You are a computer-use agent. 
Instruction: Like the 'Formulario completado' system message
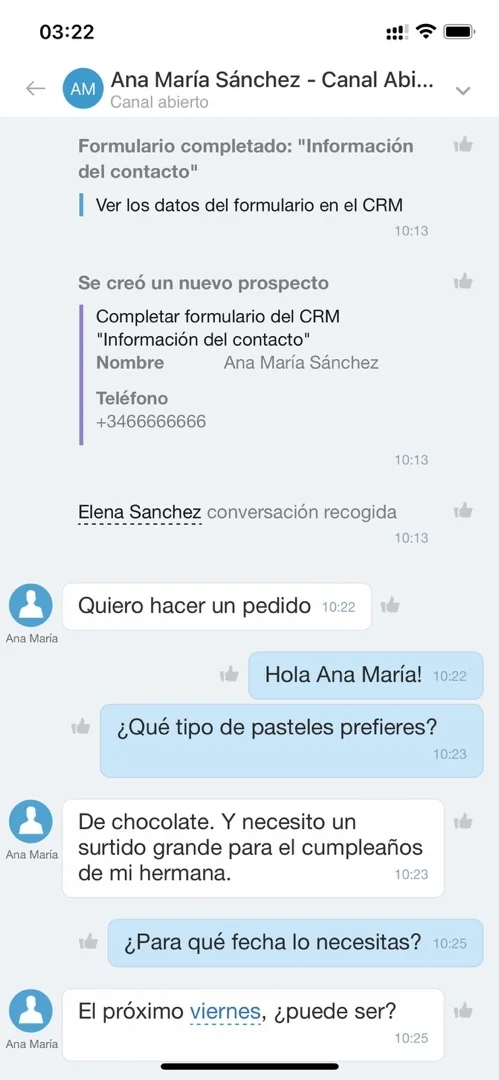click(463, 145)
